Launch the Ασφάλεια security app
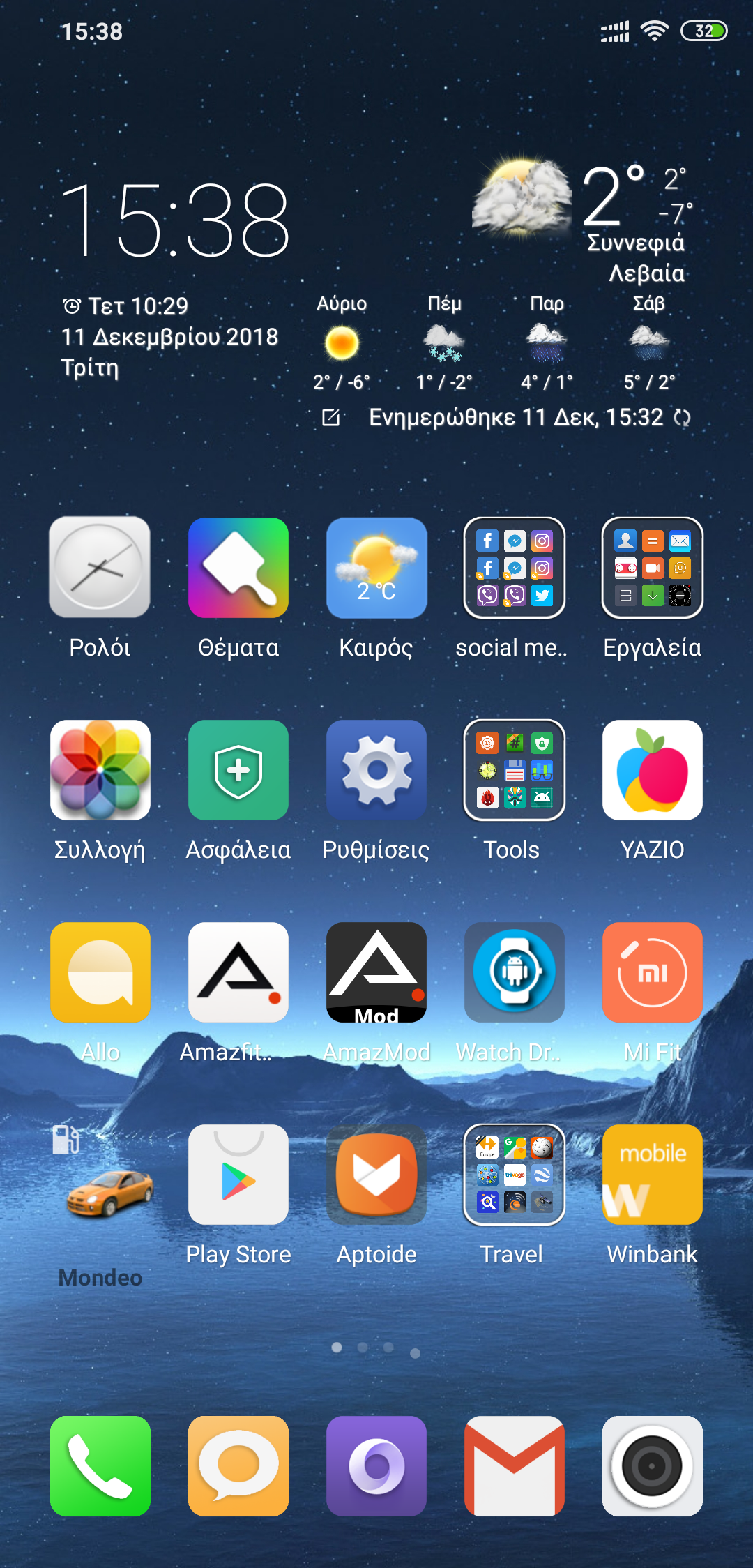This screenshot has height=1568, width=753. coord(238,770)
